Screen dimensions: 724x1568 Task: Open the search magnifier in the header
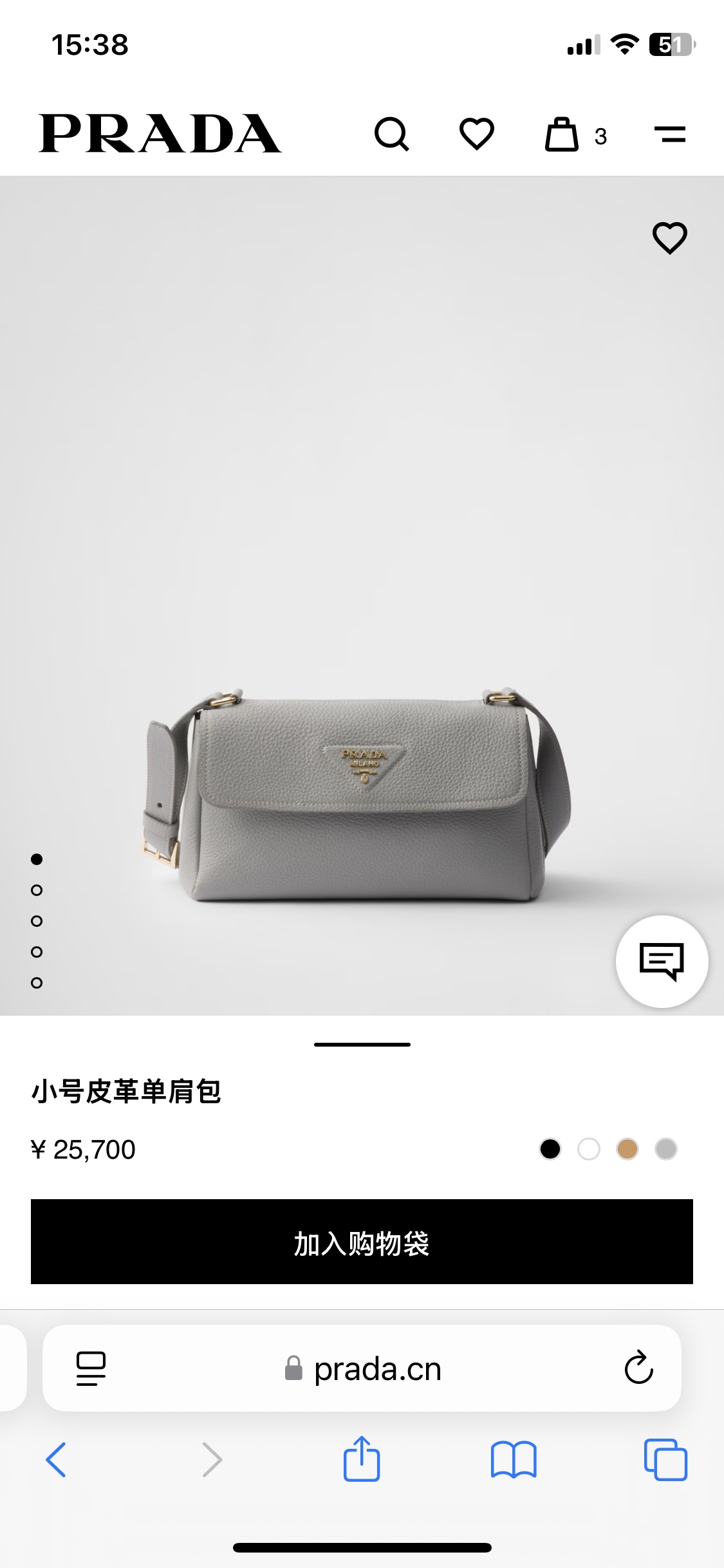(x=391, y=135)
